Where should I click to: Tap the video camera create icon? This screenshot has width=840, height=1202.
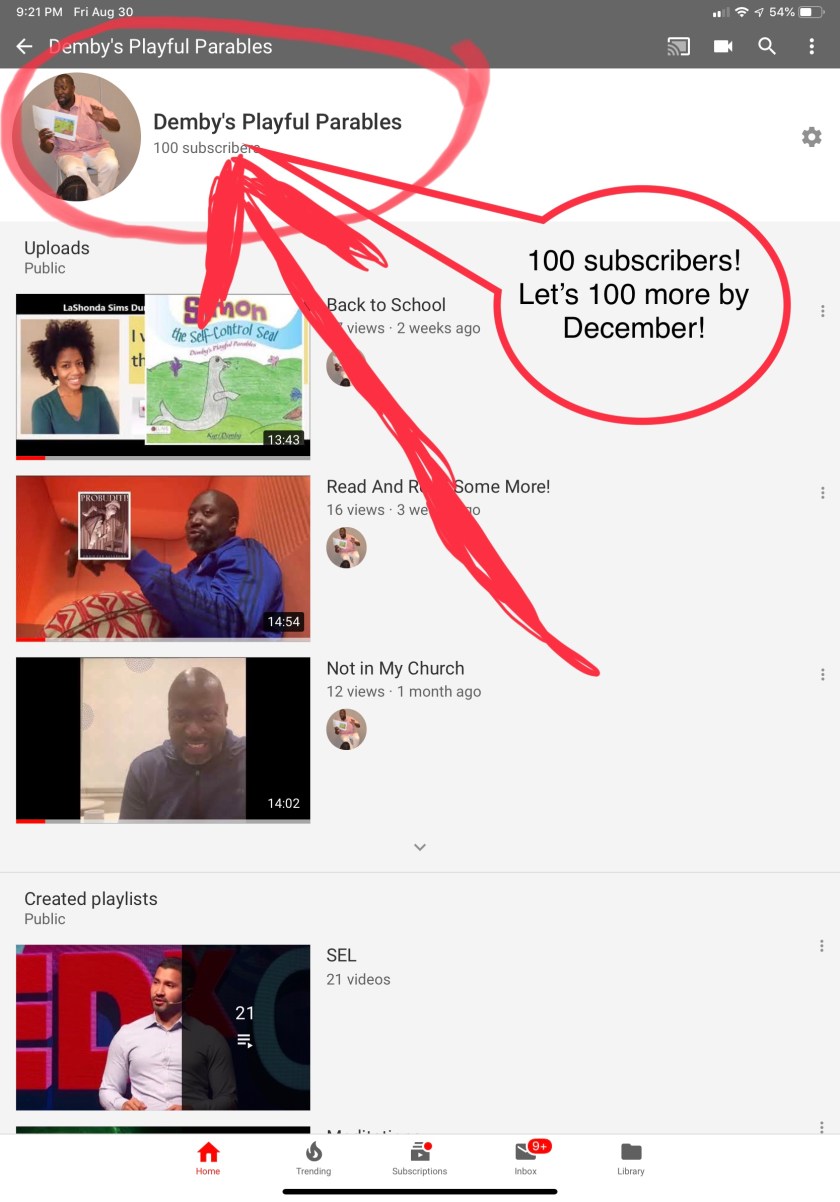coord(723,47)
